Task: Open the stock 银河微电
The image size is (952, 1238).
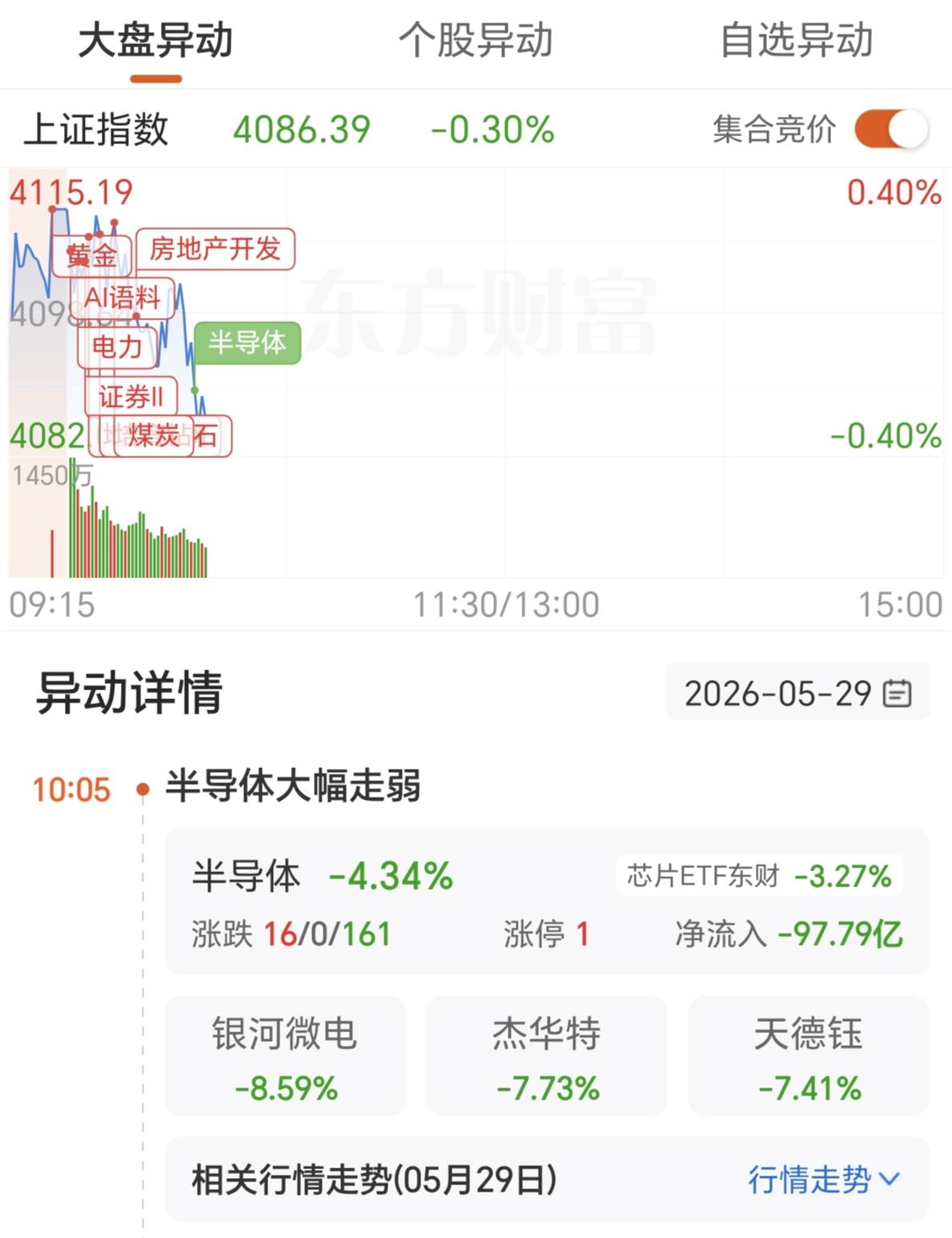Action: click(285, 1056)
